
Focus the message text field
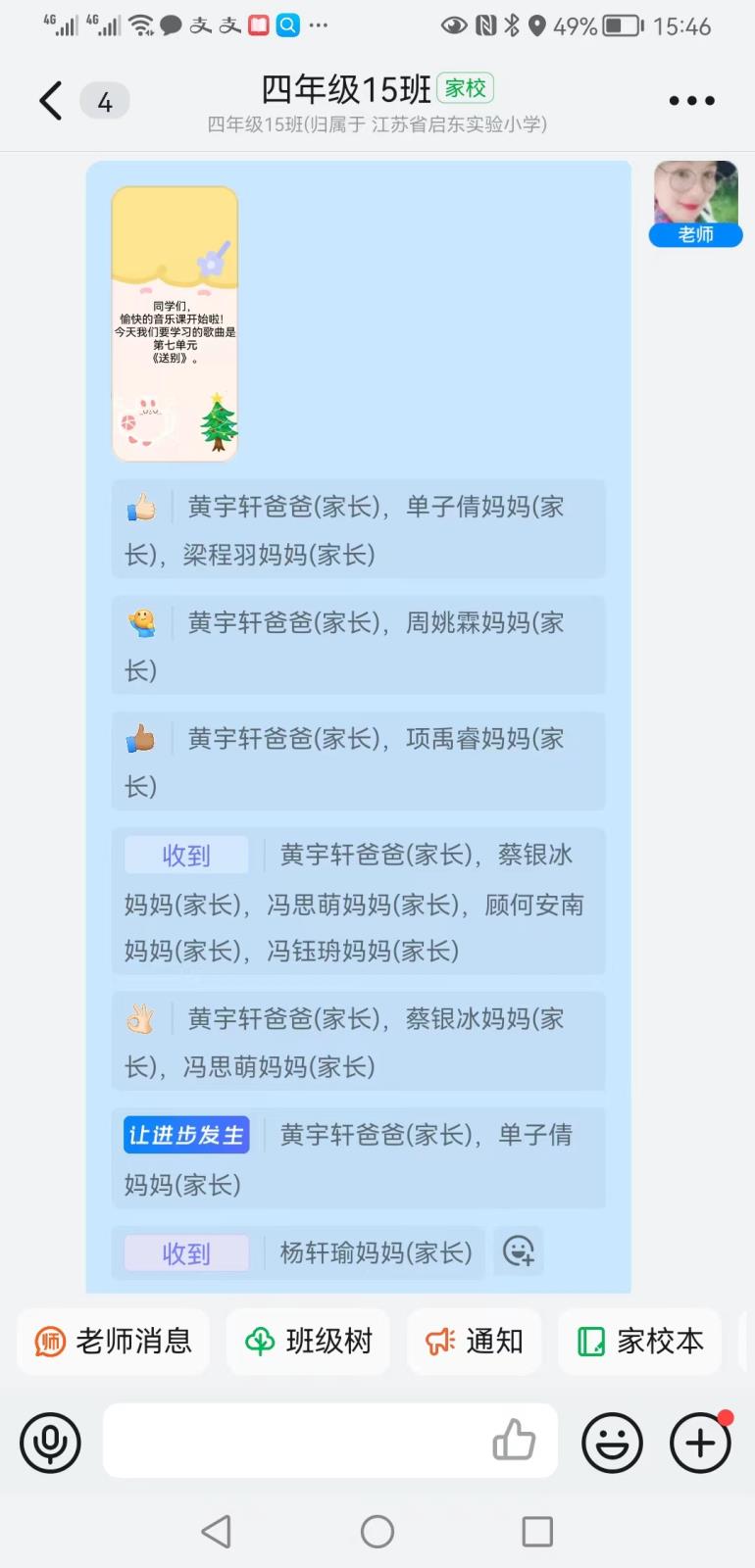tap(294, 1441)
